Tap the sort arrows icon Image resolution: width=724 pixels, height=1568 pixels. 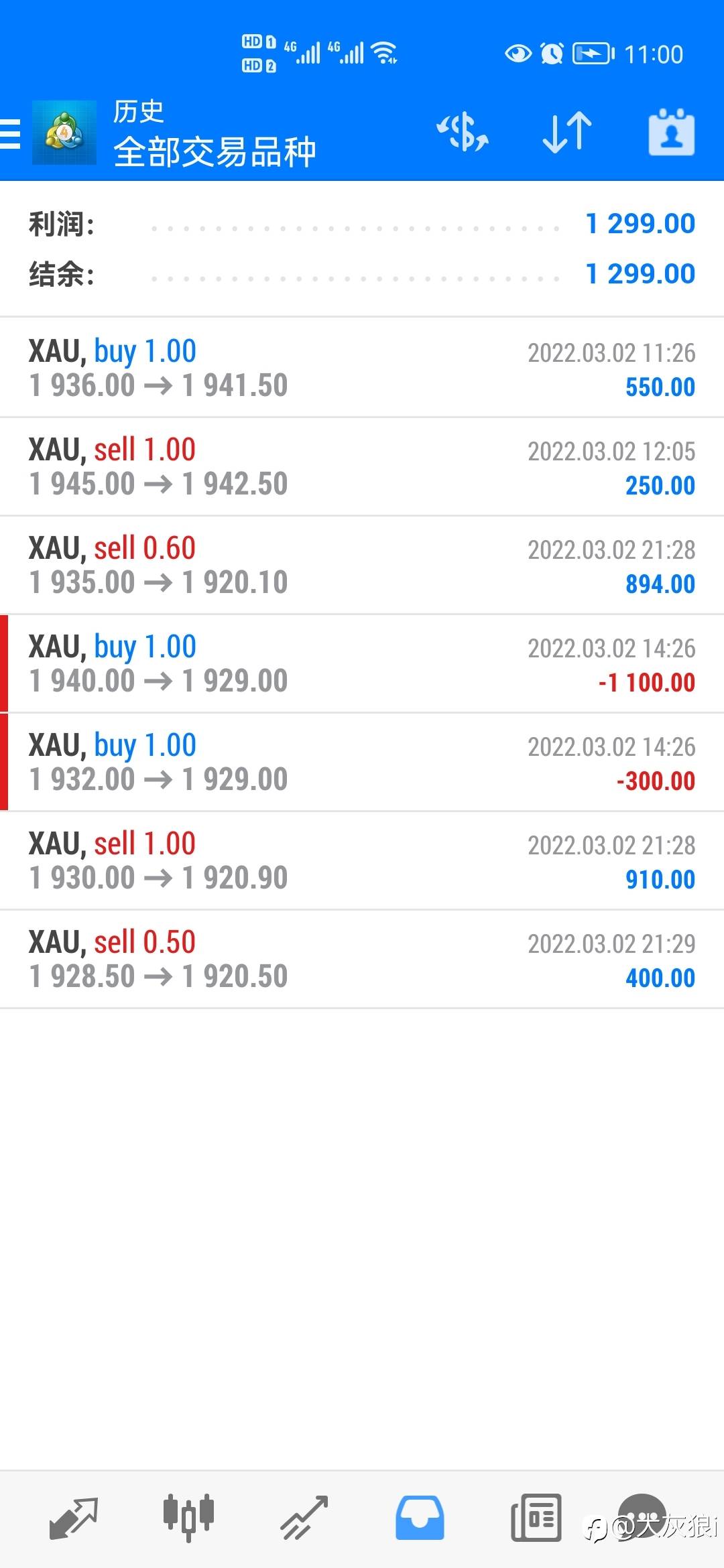tap(567, 132)
